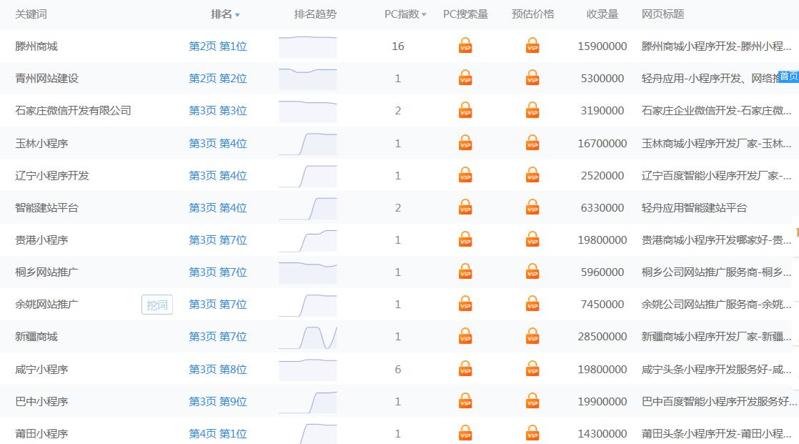Unlock the VIP 预估价格 for 玉林小程序
799x444 pixels.
(x=532, y=143)
